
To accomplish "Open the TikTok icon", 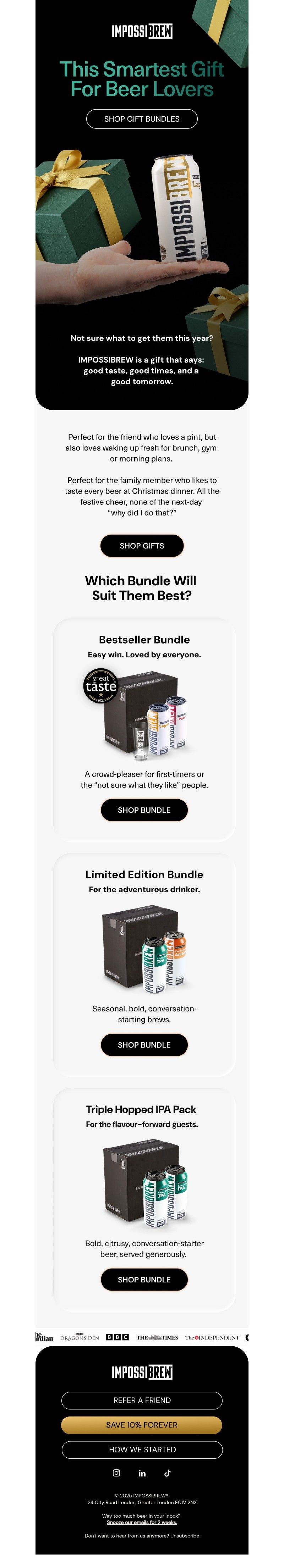I will (168, 1473).
